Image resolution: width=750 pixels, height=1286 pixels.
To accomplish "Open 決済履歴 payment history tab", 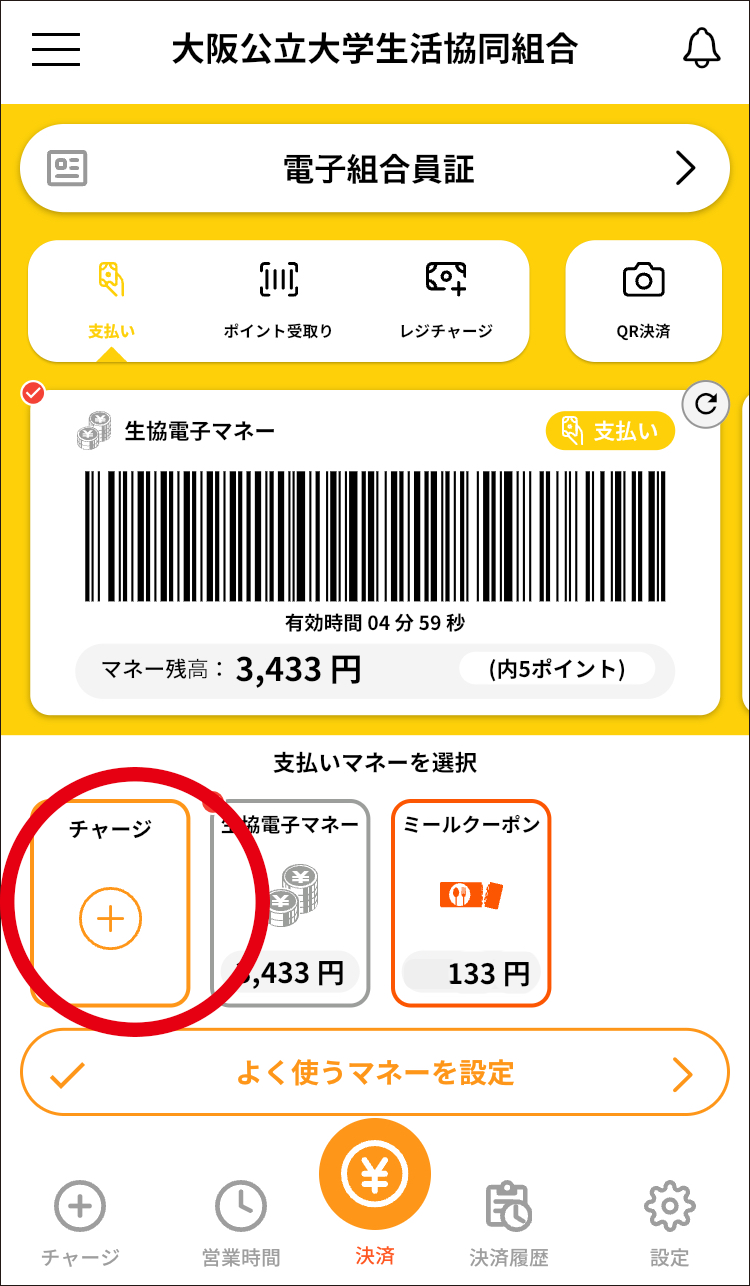I will click(x=509, y=1223).
